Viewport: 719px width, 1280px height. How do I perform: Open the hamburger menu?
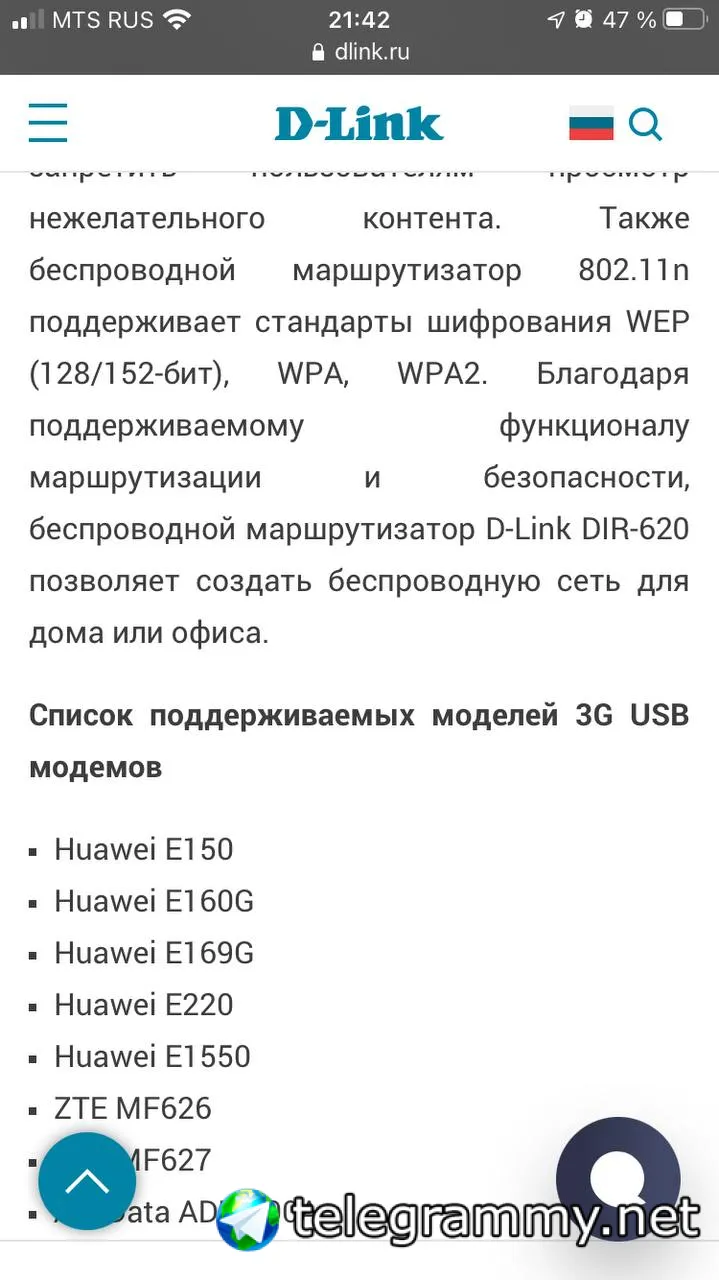(x=48, y=123)
